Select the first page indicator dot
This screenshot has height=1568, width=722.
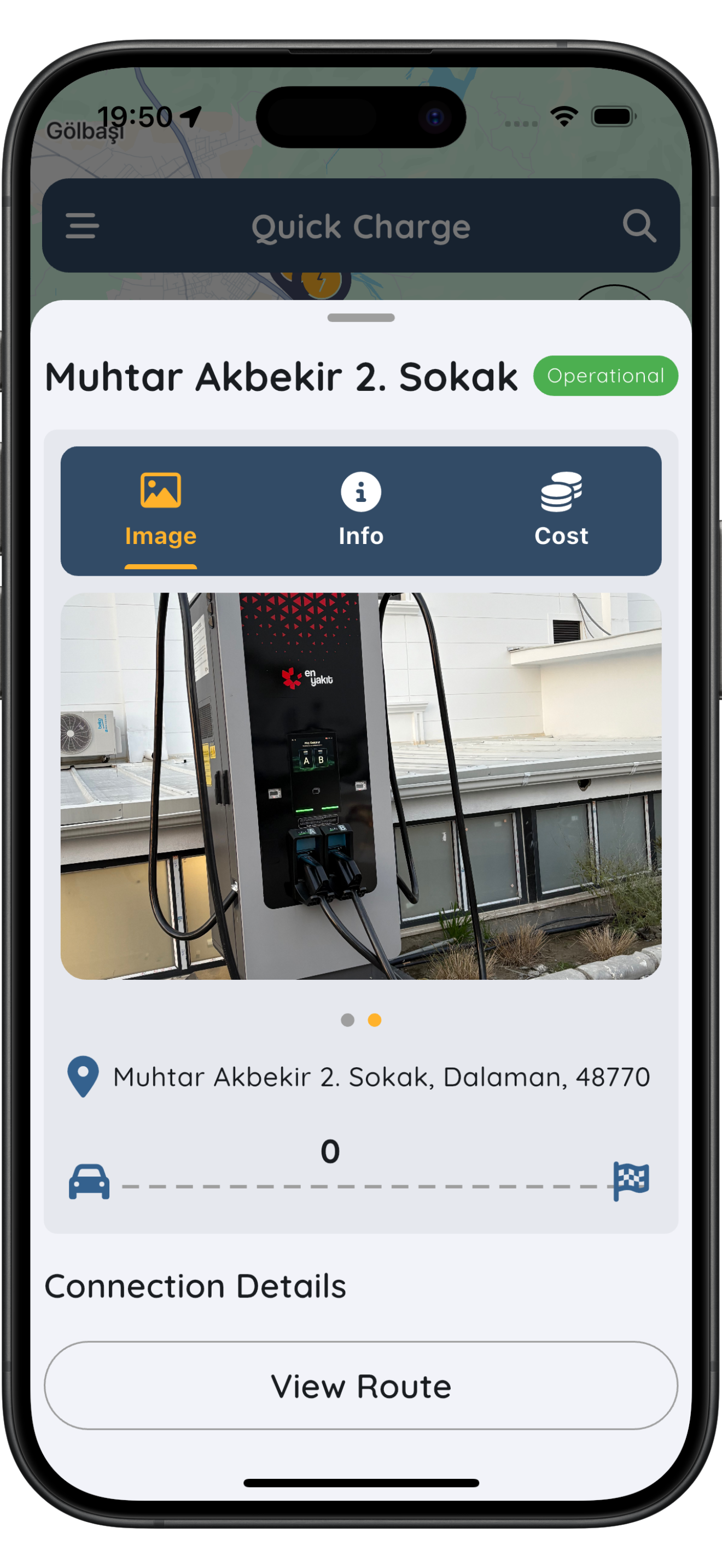tap(348, 1020)
